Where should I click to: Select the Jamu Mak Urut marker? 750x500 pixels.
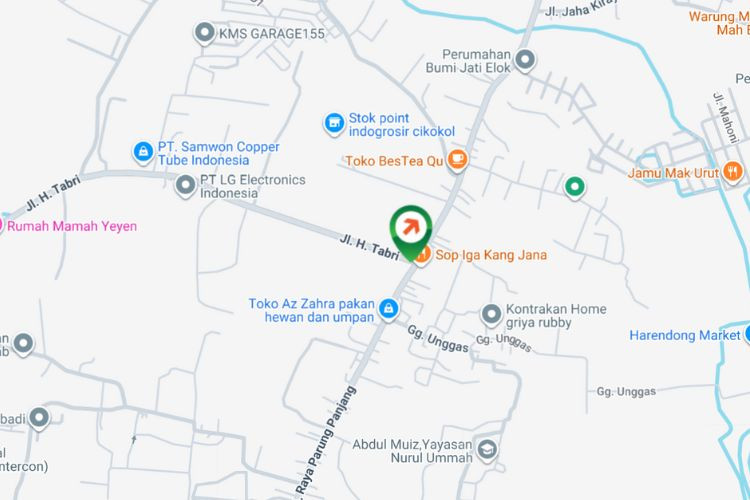(733, 172)
